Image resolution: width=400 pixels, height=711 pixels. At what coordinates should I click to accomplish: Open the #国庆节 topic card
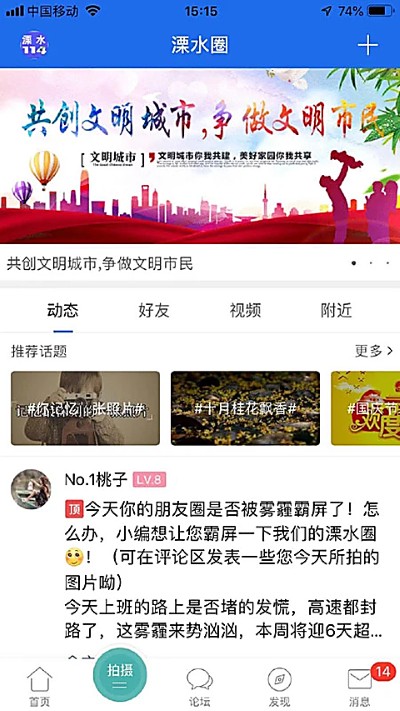tap(366, 408)
